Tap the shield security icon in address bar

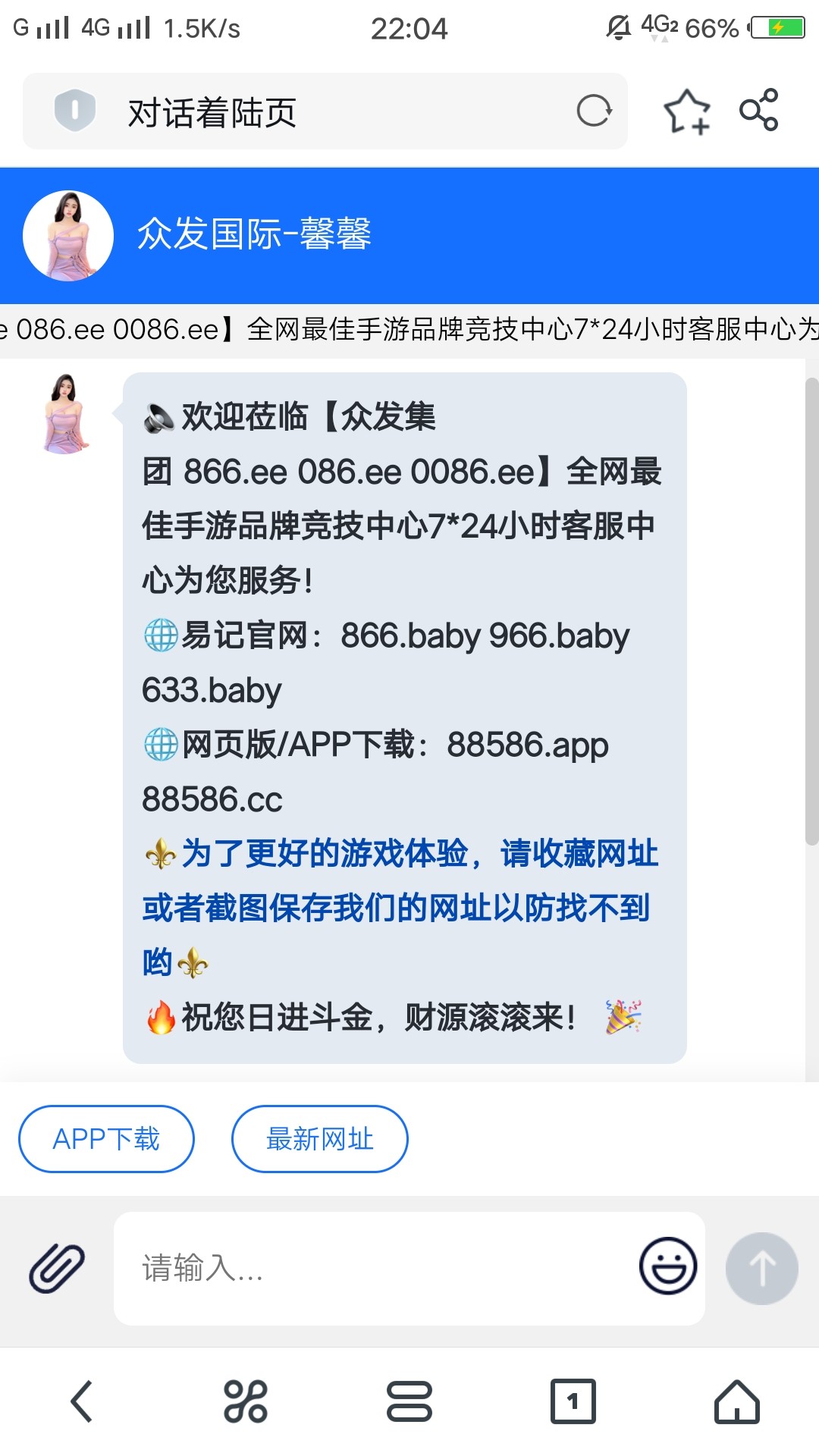coord(75,111)
